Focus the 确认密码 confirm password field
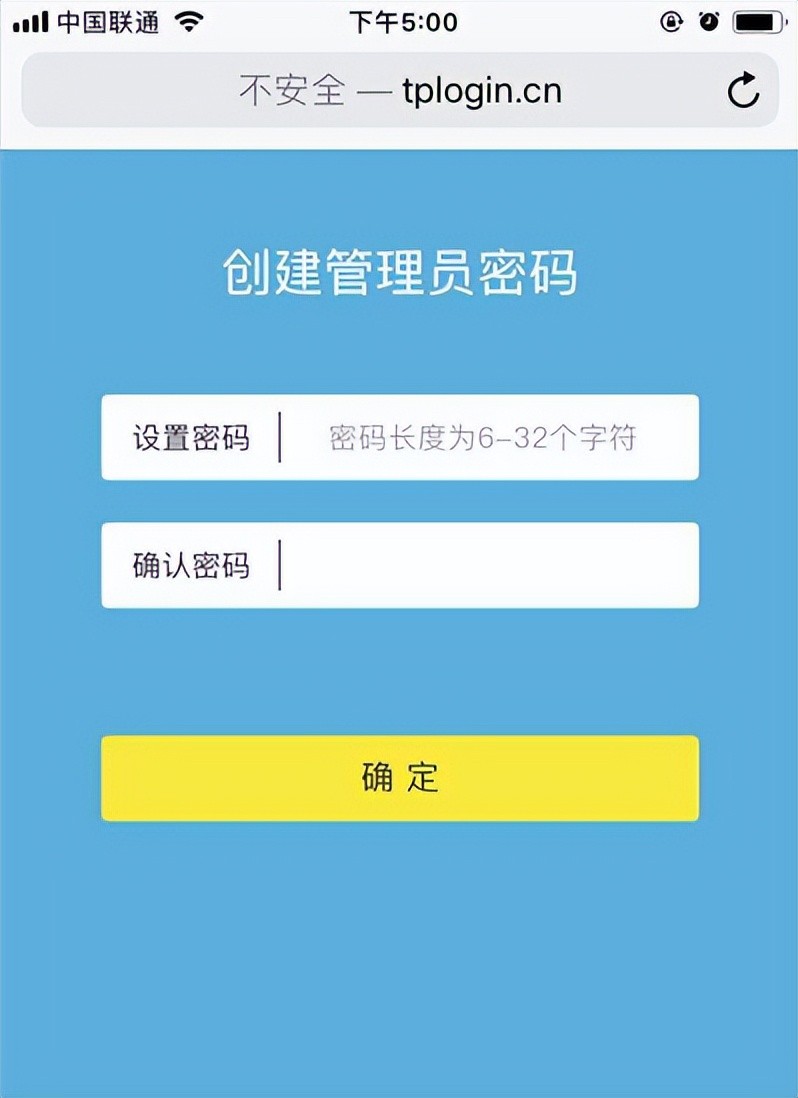 click(484, 565)
